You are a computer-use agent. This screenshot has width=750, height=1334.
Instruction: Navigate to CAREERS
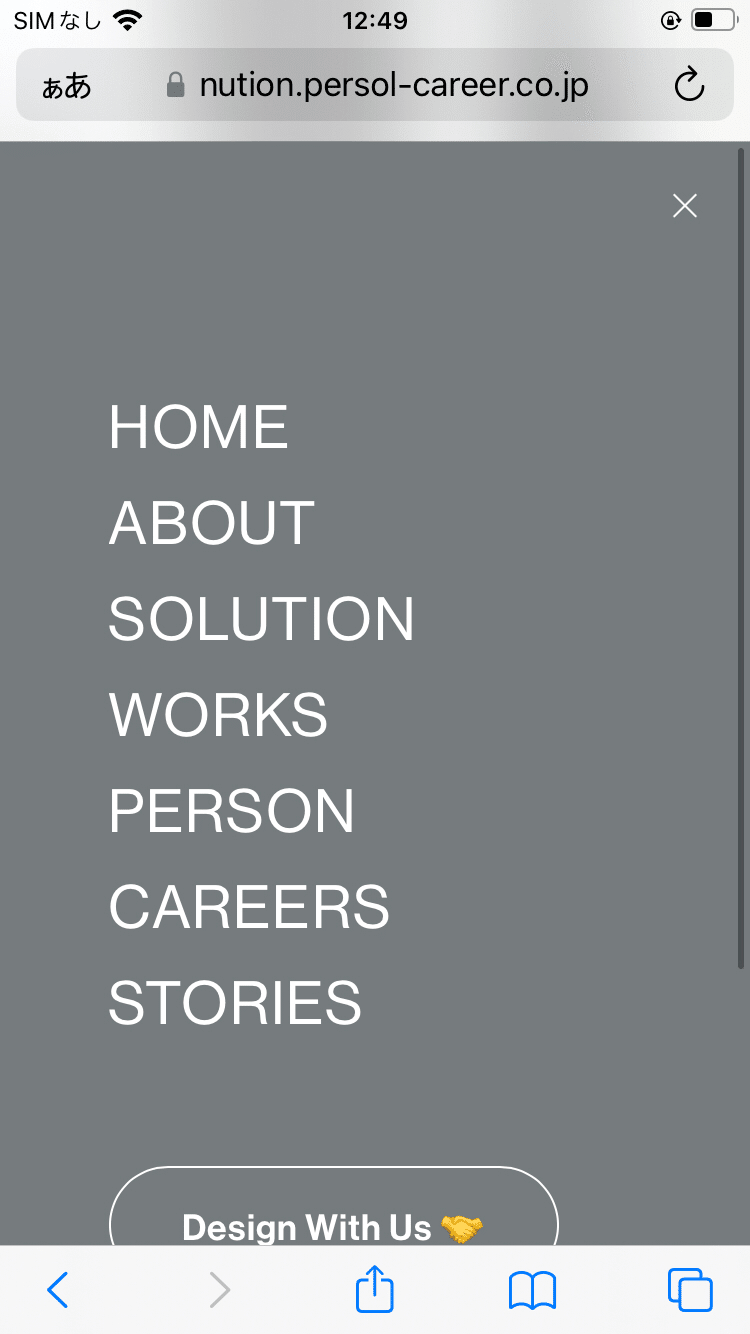249,907
